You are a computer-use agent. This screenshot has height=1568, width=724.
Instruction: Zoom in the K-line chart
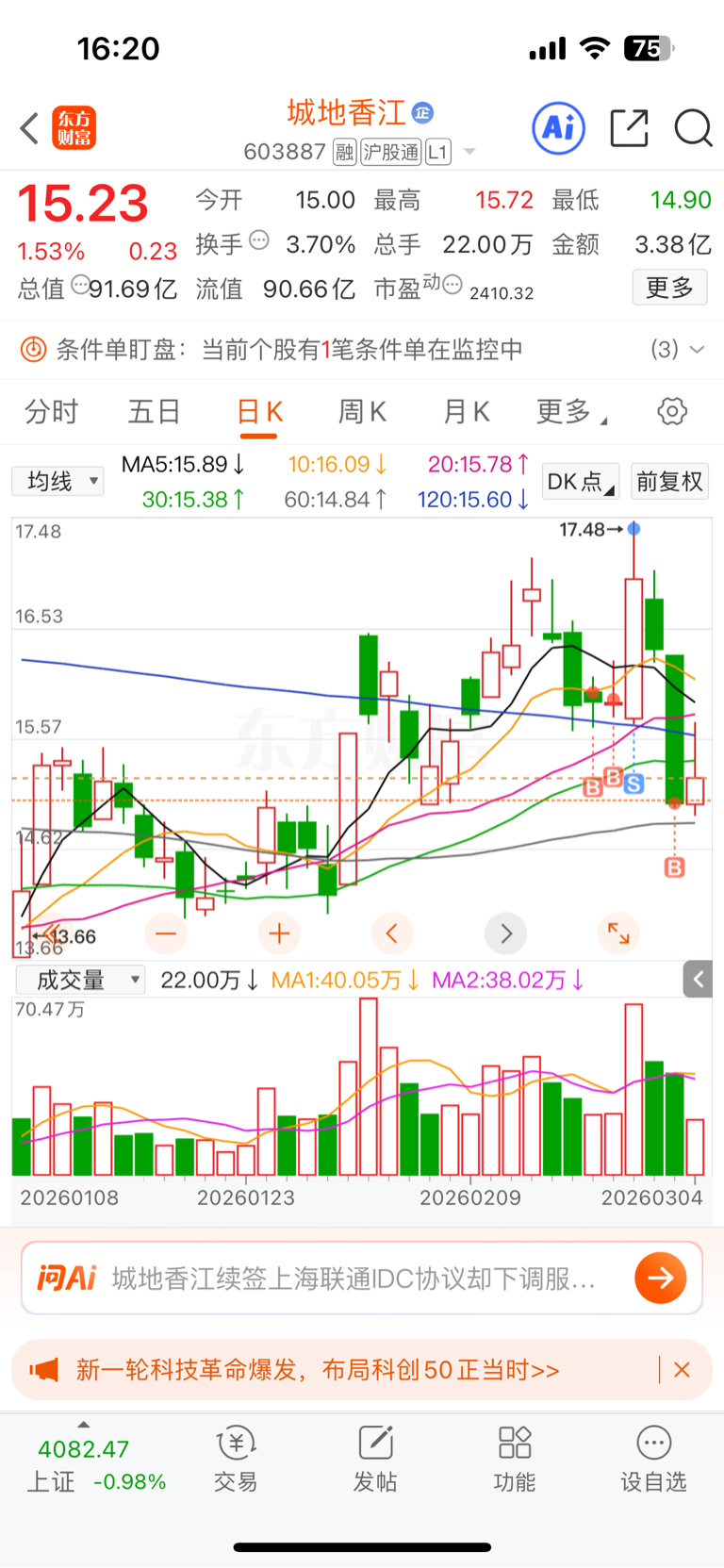point(279,933)
